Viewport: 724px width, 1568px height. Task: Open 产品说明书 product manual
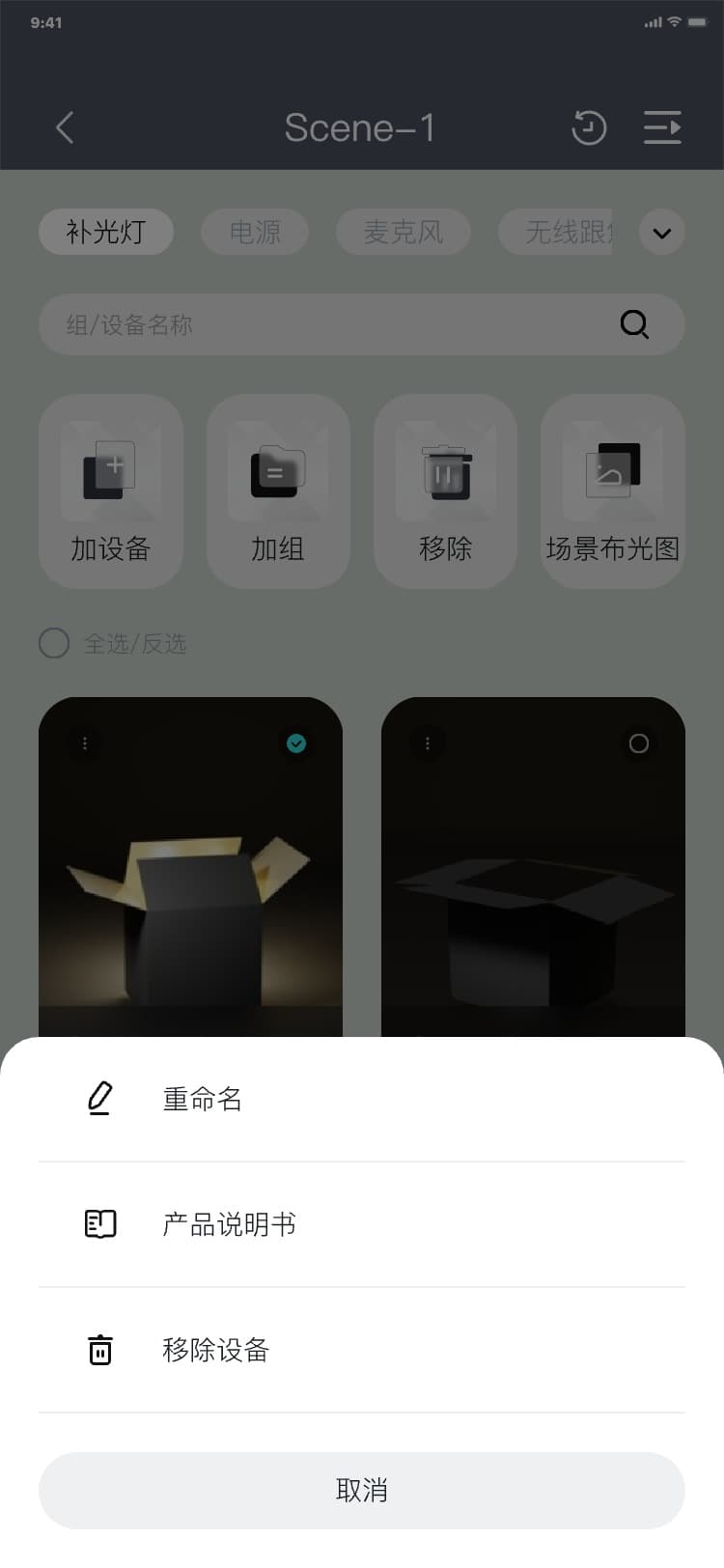[229, 1224]
